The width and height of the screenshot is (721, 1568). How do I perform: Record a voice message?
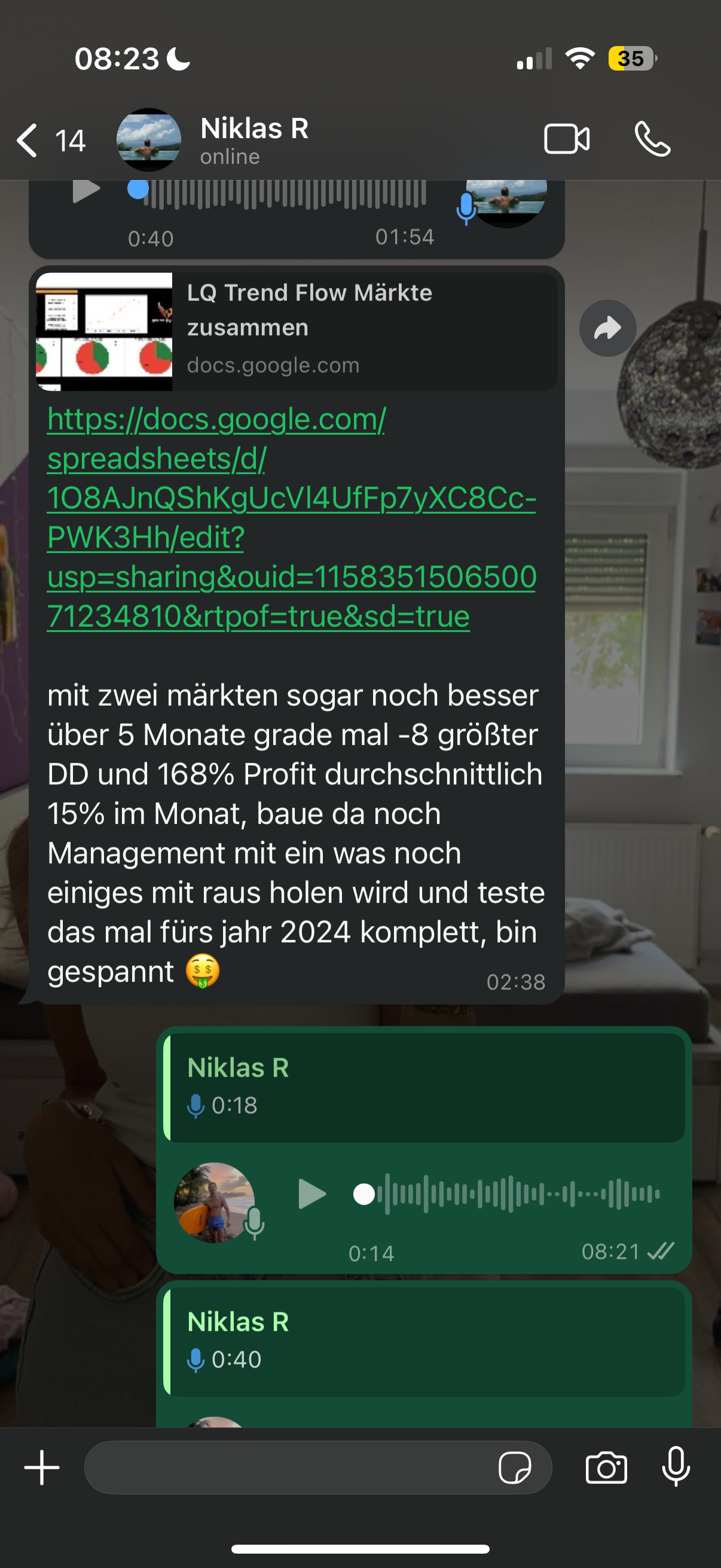pyautogui.click(x=676, y=1468)
